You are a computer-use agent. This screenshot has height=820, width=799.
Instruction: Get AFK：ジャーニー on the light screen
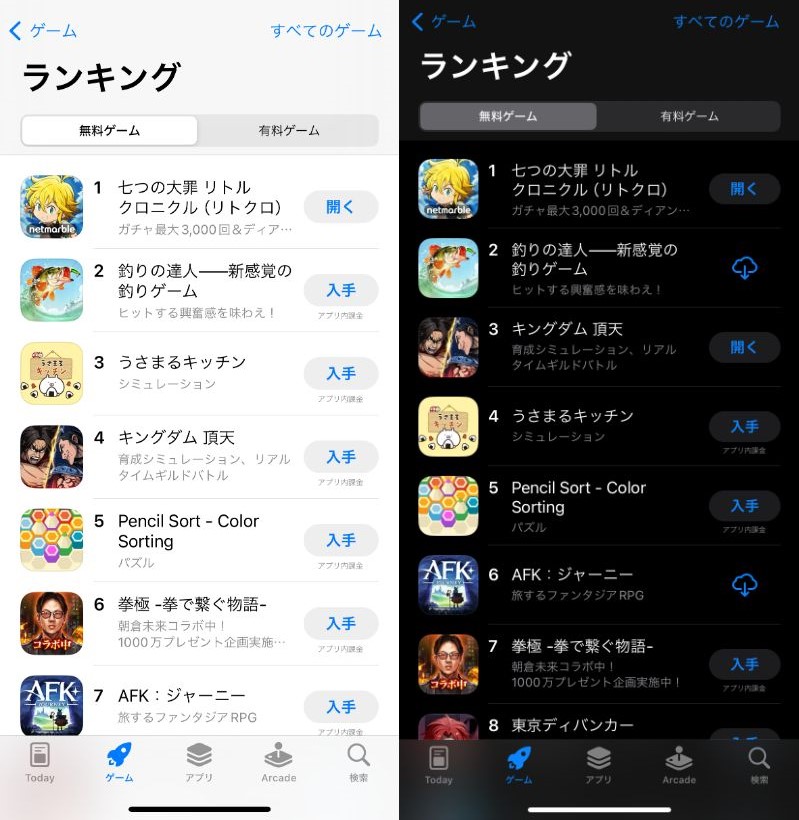pos(341,706)
